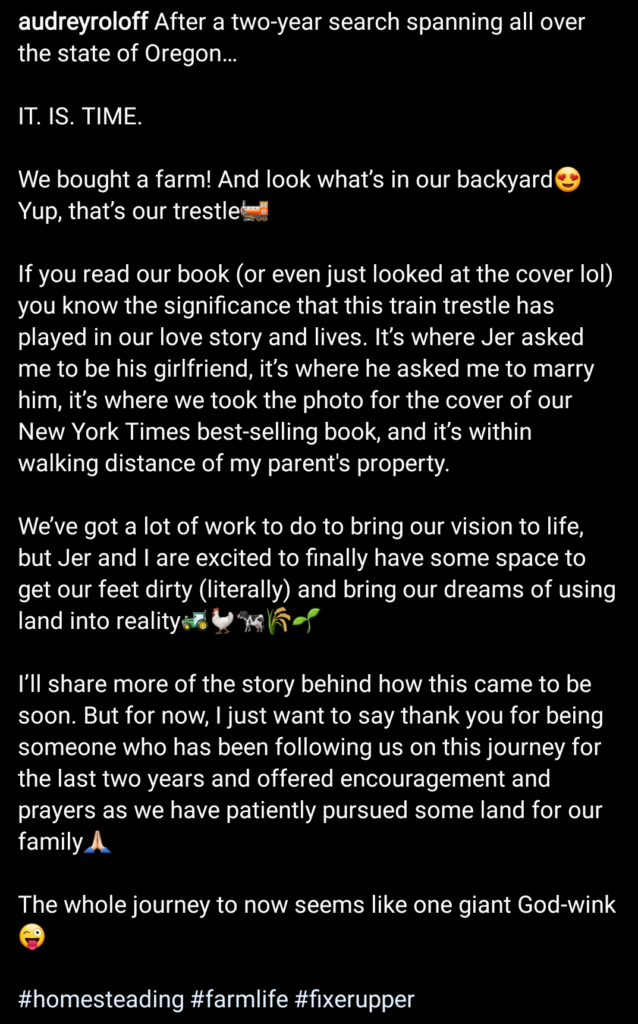Open the #homesteading hashtag
The image size is (638, 1024).
click(101, 998)
